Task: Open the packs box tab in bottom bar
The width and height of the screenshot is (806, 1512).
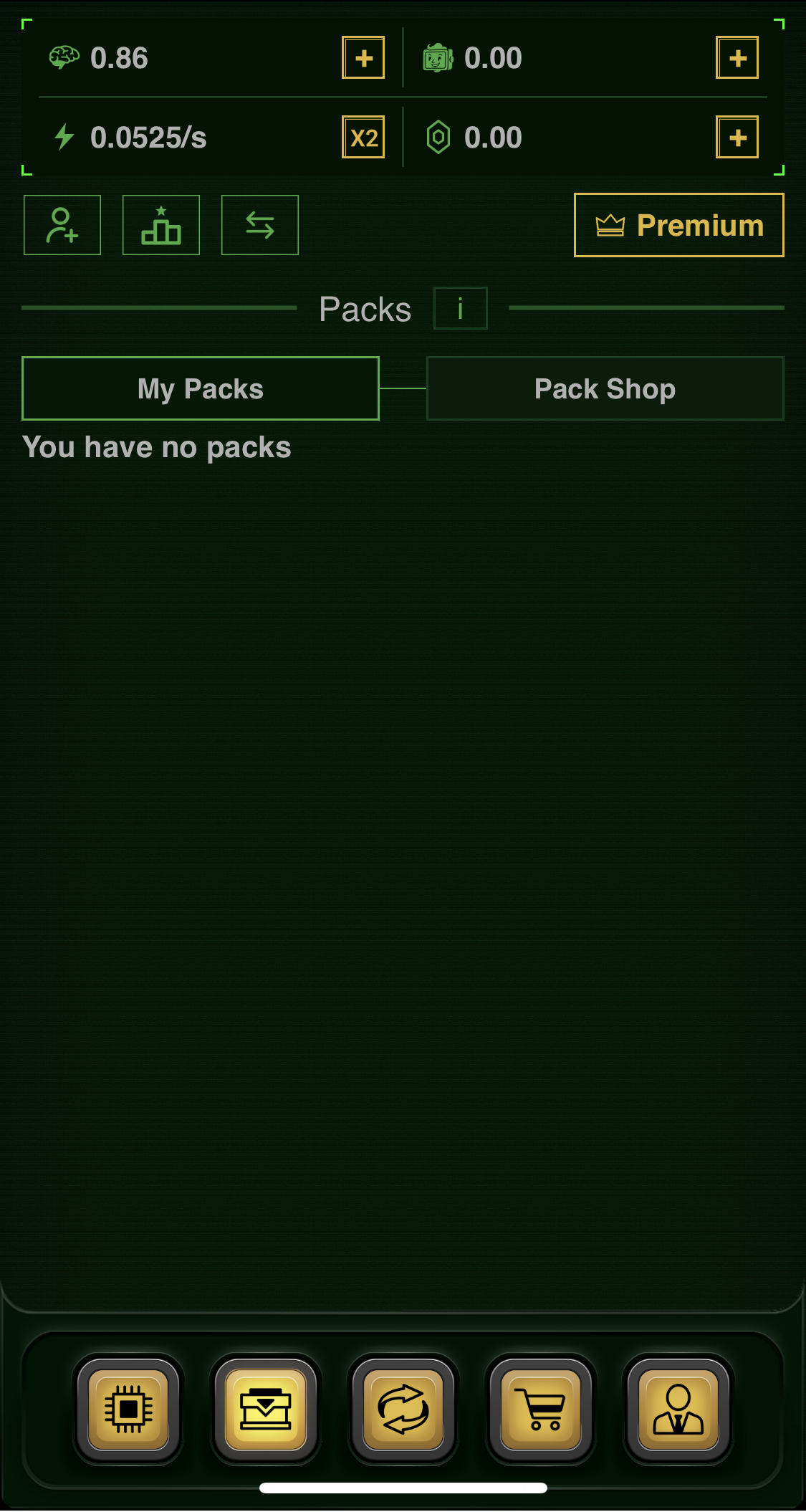Action: tap(266, 1409)
